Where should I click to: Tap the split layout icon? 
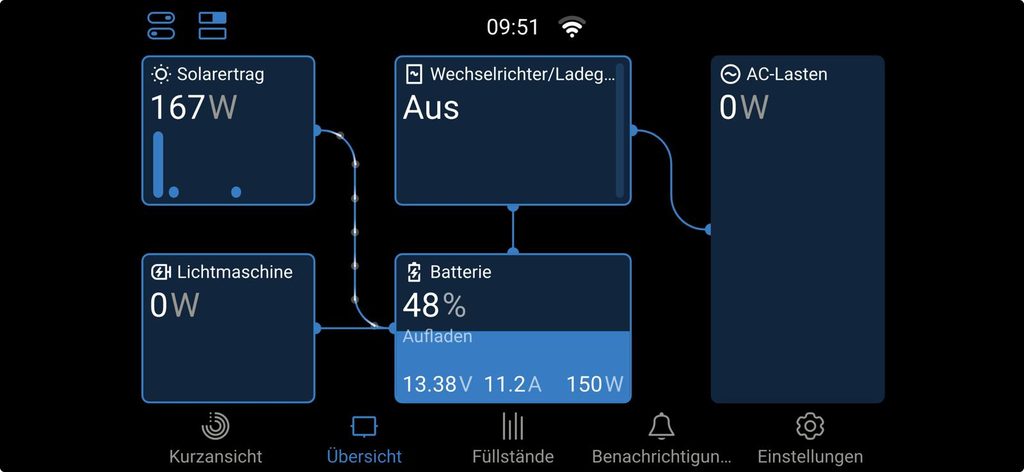pos(213,25)
